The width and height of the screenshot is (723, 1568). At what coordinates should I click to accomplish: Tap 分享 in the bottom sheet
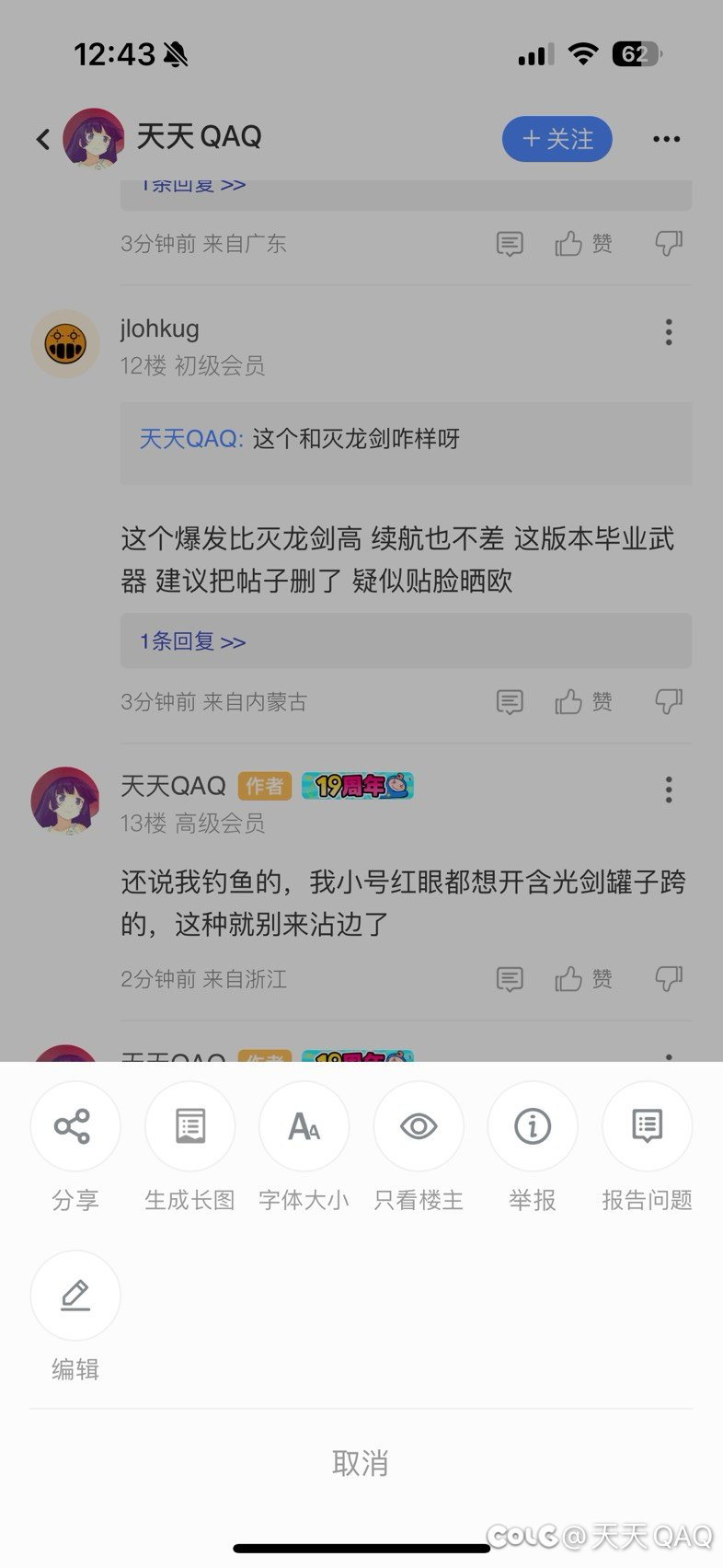[x=75, y=1126]
